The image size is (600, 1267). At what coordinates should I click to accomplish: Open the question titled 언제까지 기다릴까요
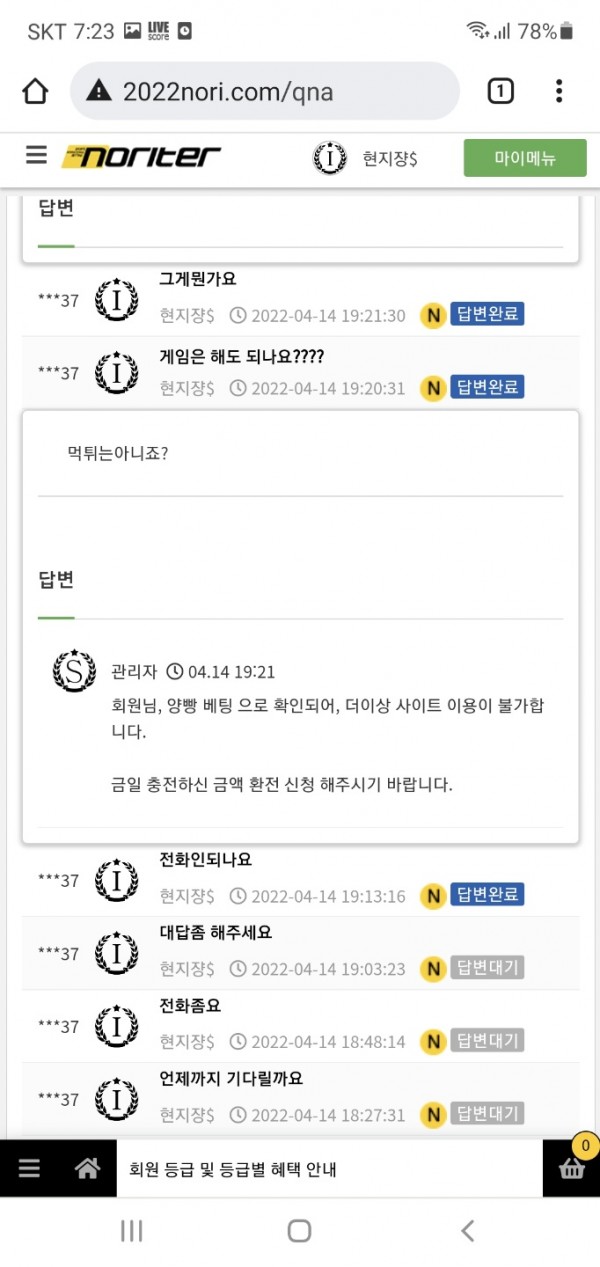[x=230, y=1078]
